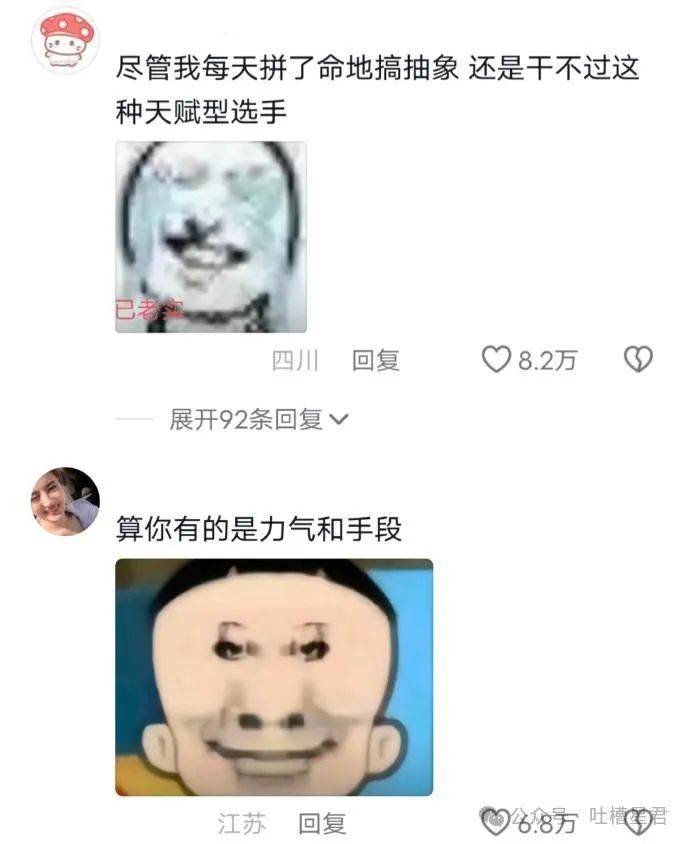
Task: Like the comment from 四川
Action: tap(497, 360)
